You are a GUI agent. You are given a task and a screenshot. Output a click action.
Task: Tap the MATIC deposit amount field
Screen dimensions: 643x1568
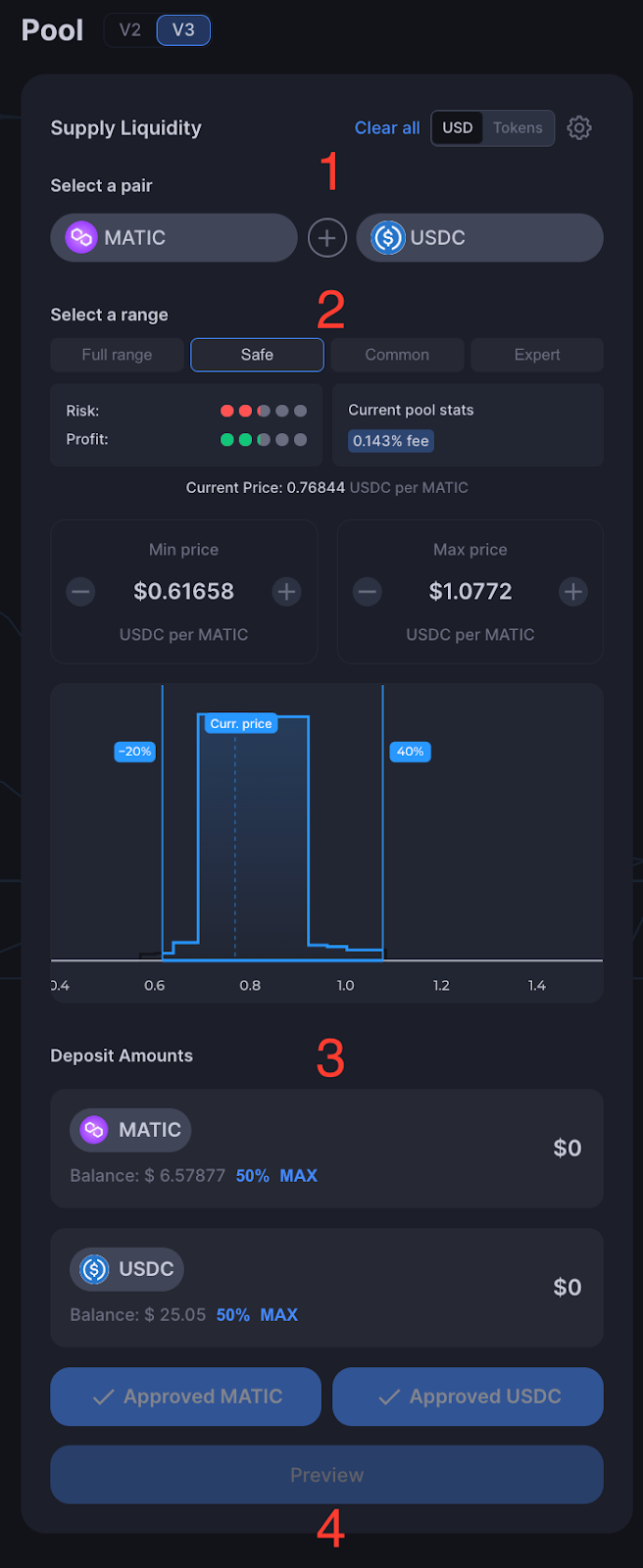coord(567,1149)
